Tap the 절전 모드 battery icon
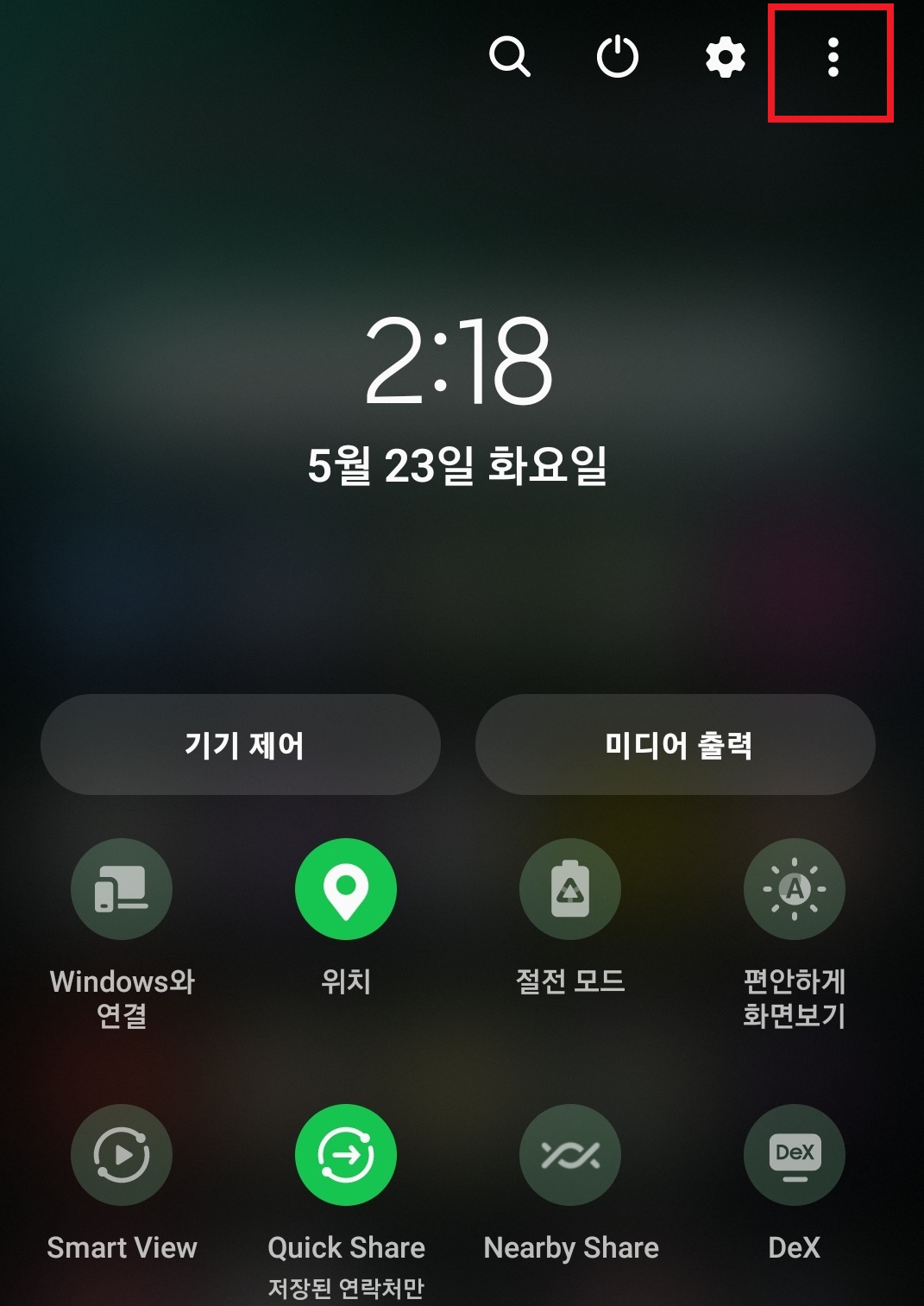Viewport: 924px width, 1306px height. (569, 889)
